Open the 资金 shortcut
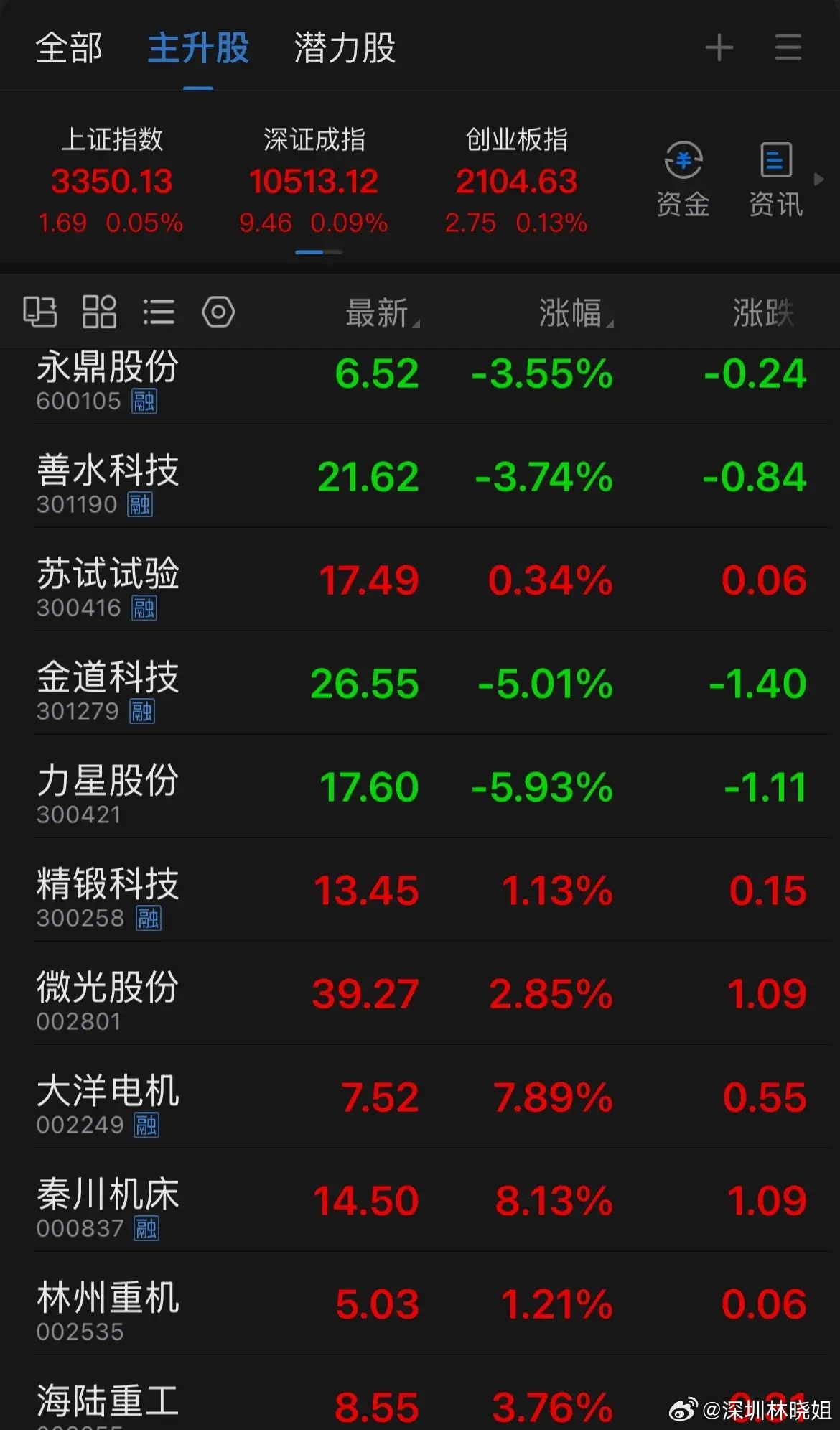Screen dimensions: 840x1430 click(683, 180)
